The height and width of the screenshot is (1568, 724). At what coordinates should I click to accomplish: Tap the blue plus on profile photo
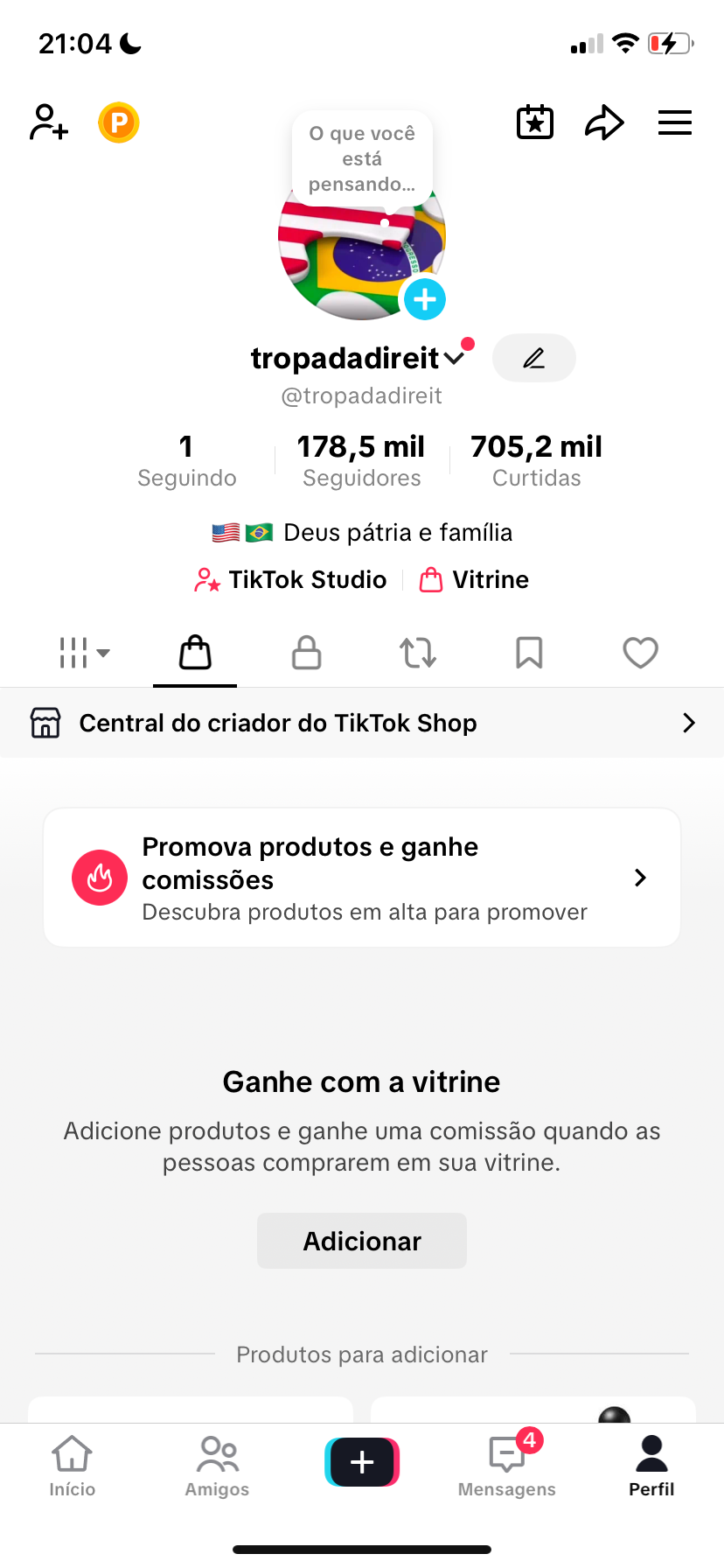click(425, 299)
